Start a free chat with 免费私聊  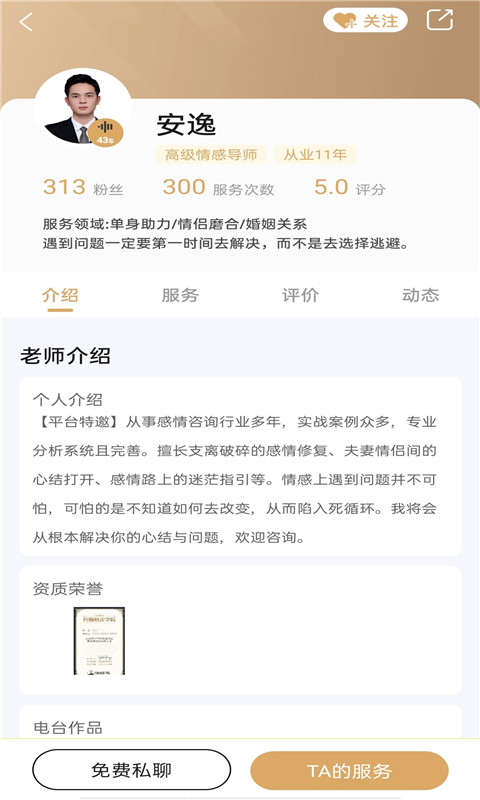[132, 770]
